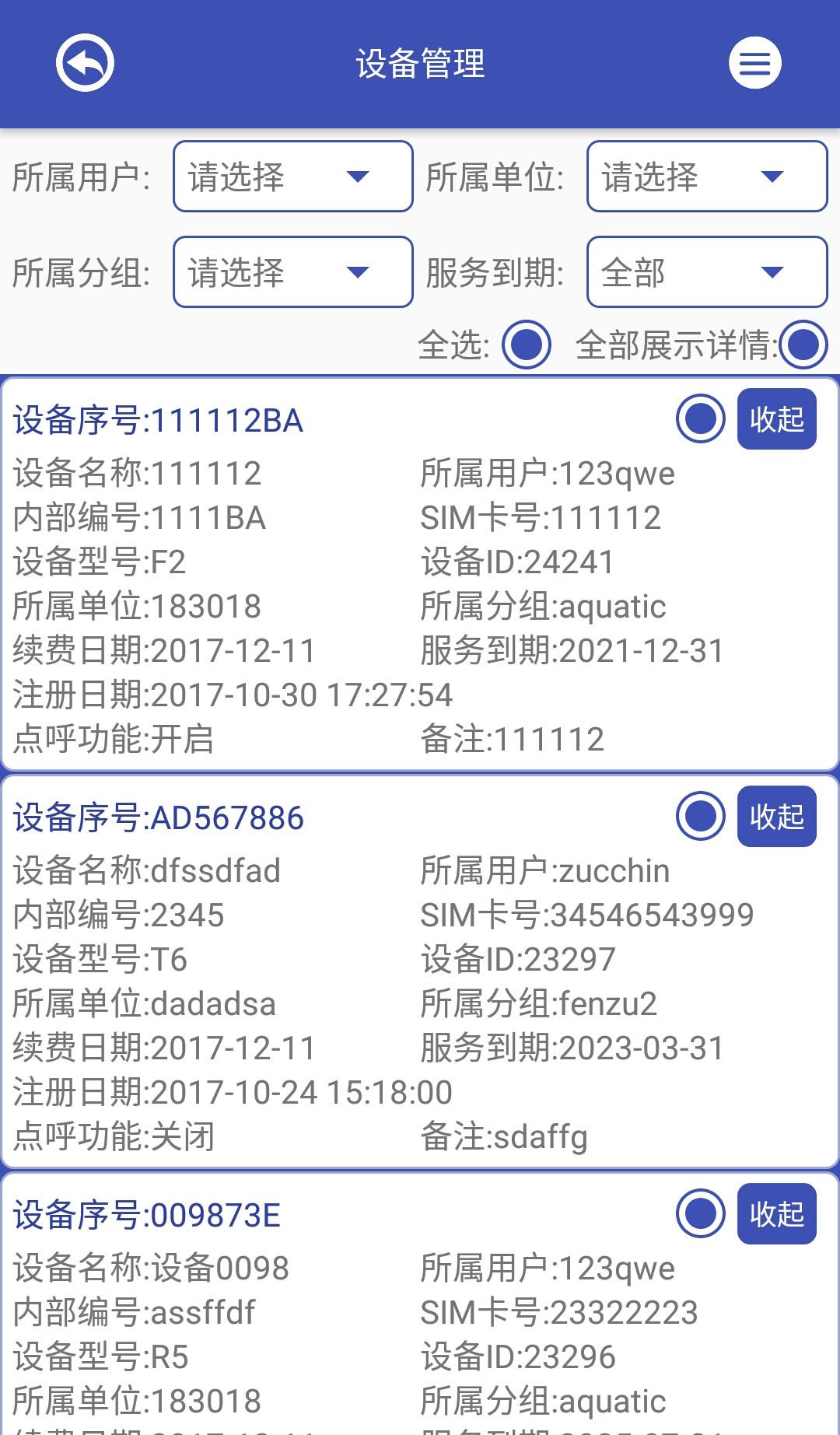
Task: Select device 111112BA
Action: tap(700, 419)
